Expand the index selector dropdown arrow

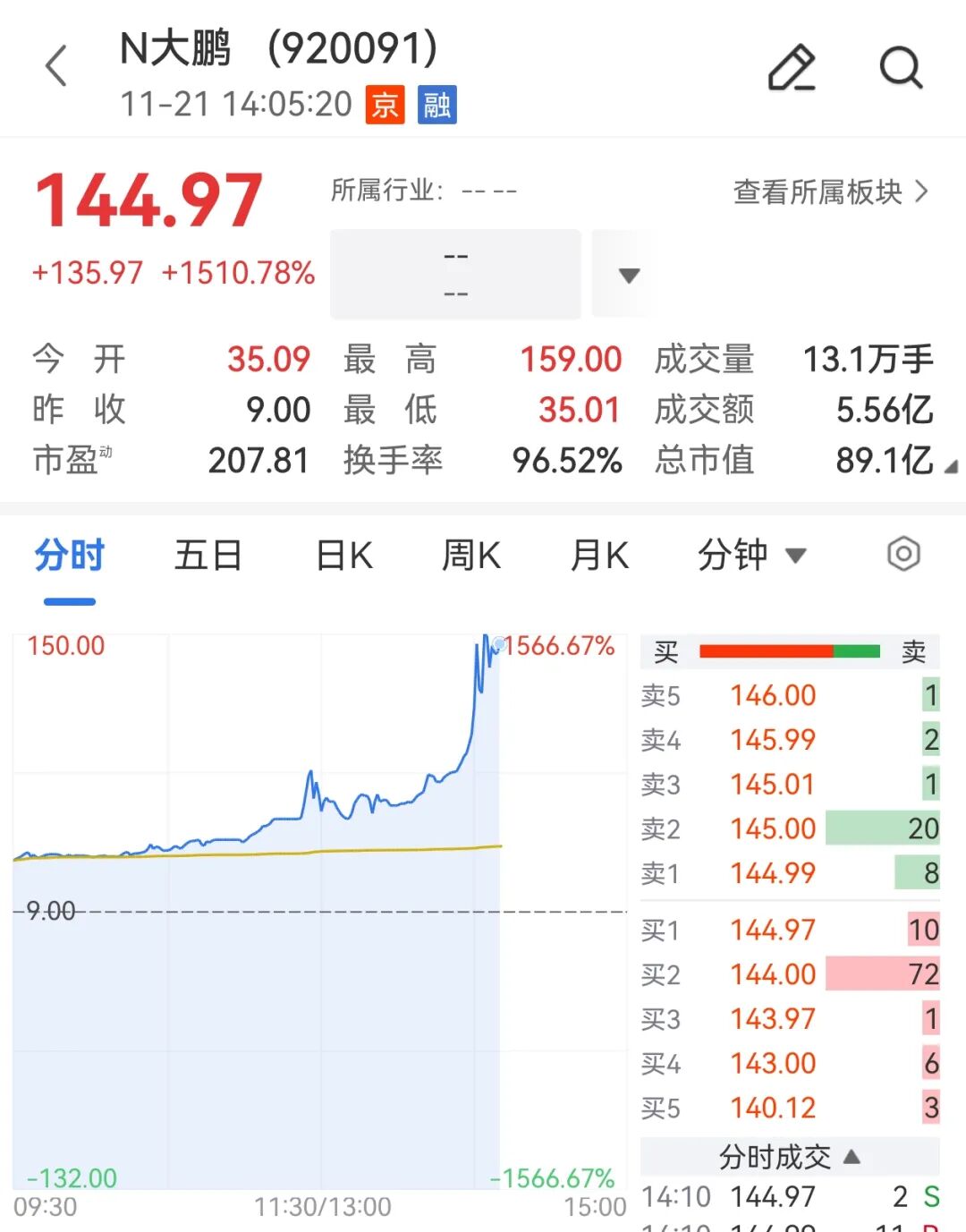[627, 275]
